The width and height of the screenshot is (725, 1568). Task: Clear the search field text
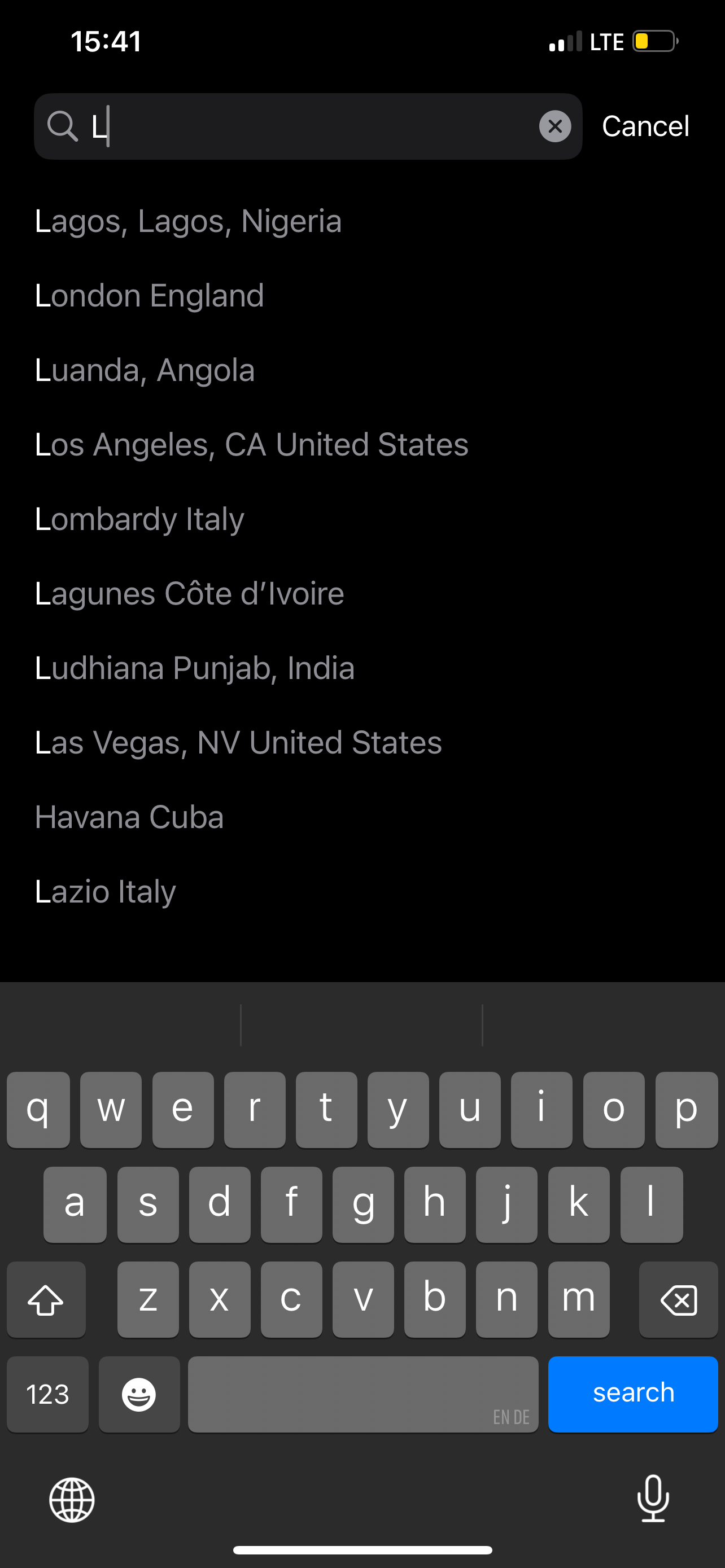554,126
